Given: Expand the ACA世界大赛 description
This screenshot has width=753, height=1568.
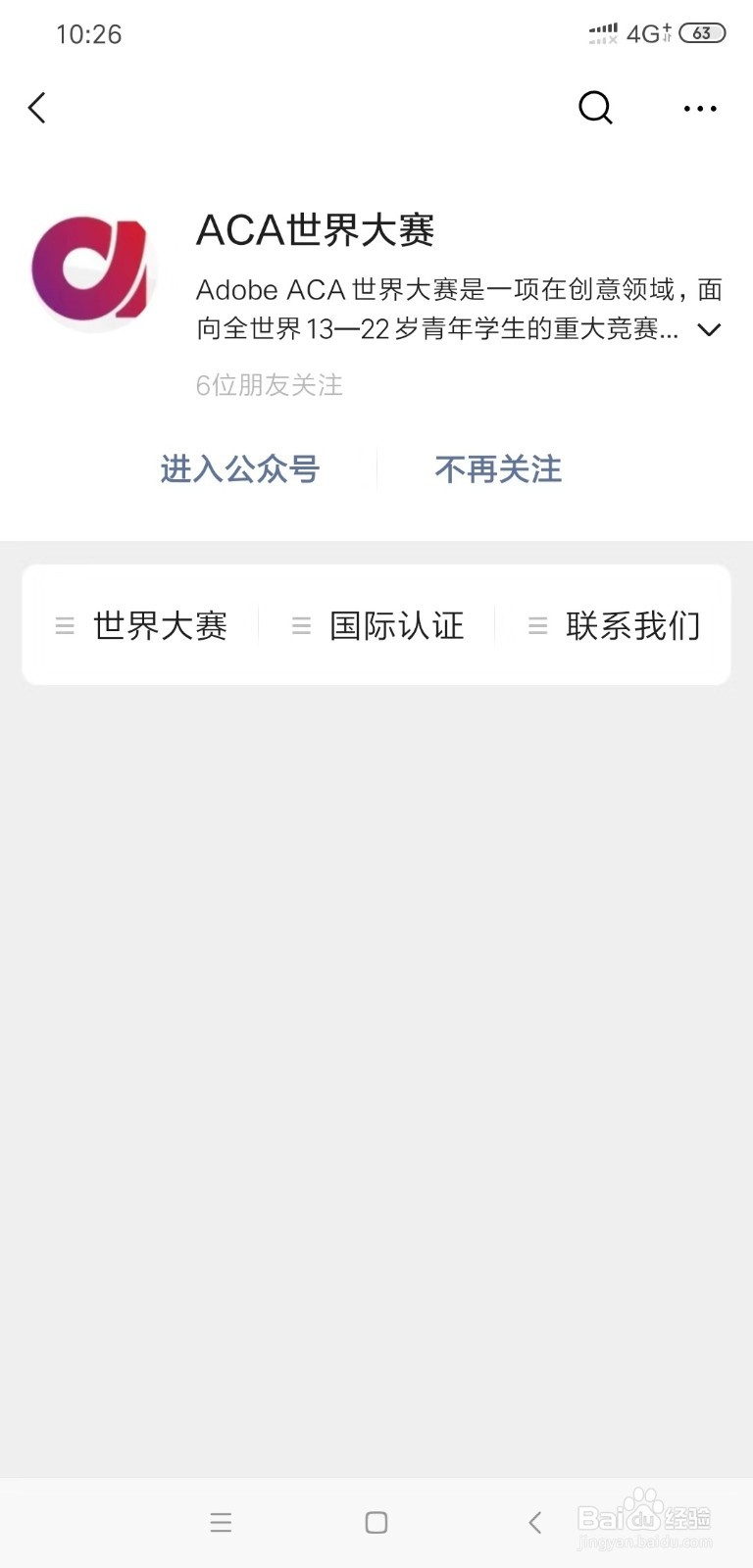Looking at the screenshot, I should pos(709,329).
